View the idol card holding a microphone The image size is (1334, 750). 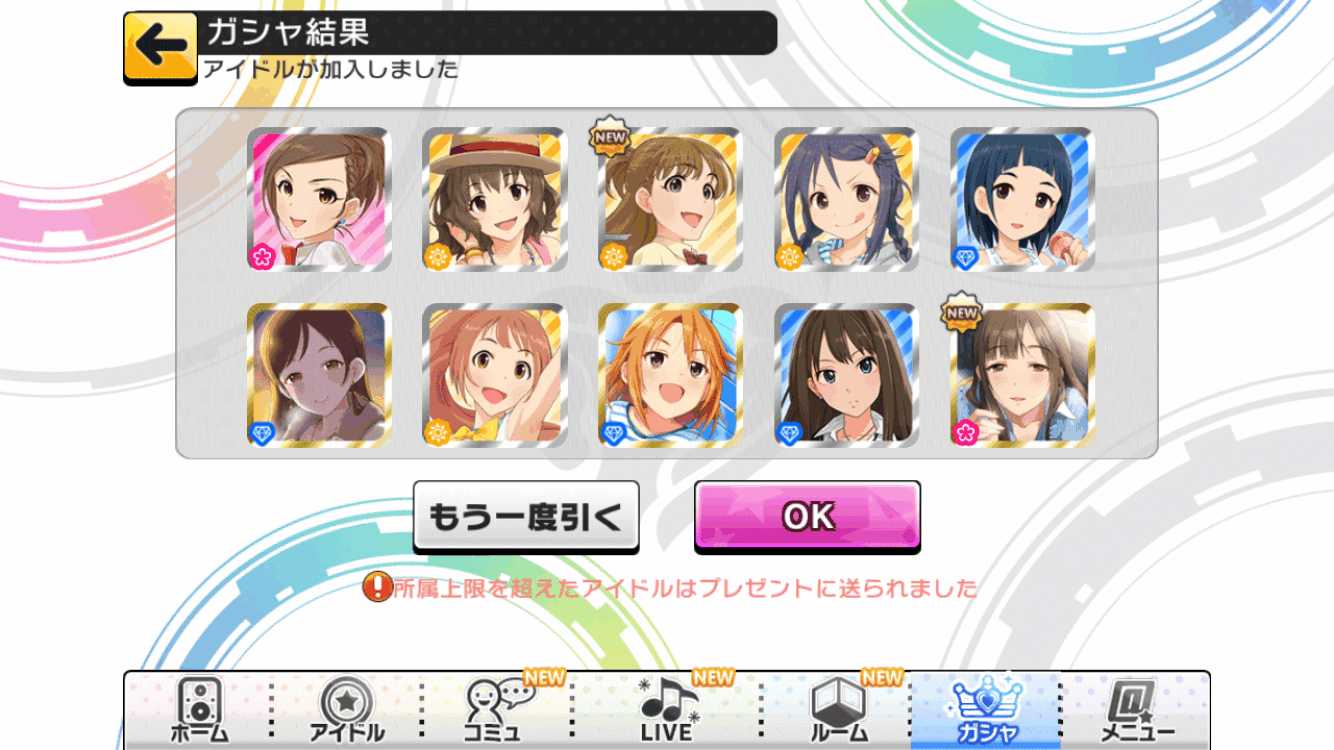[x=1021, y=200]
